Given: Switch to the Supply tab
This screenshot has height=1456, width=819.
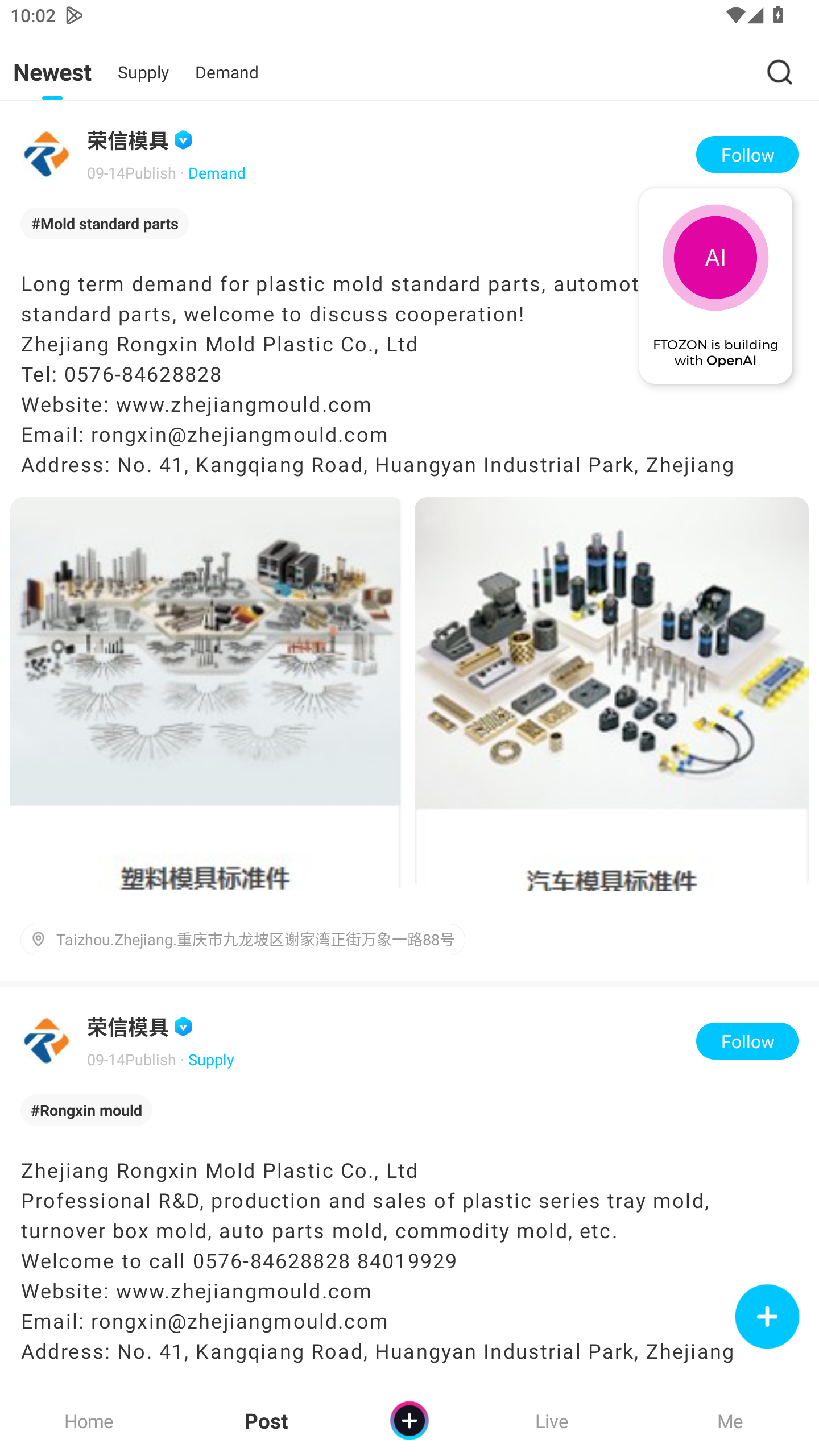Looking at the screenshot, I should 143,72.
